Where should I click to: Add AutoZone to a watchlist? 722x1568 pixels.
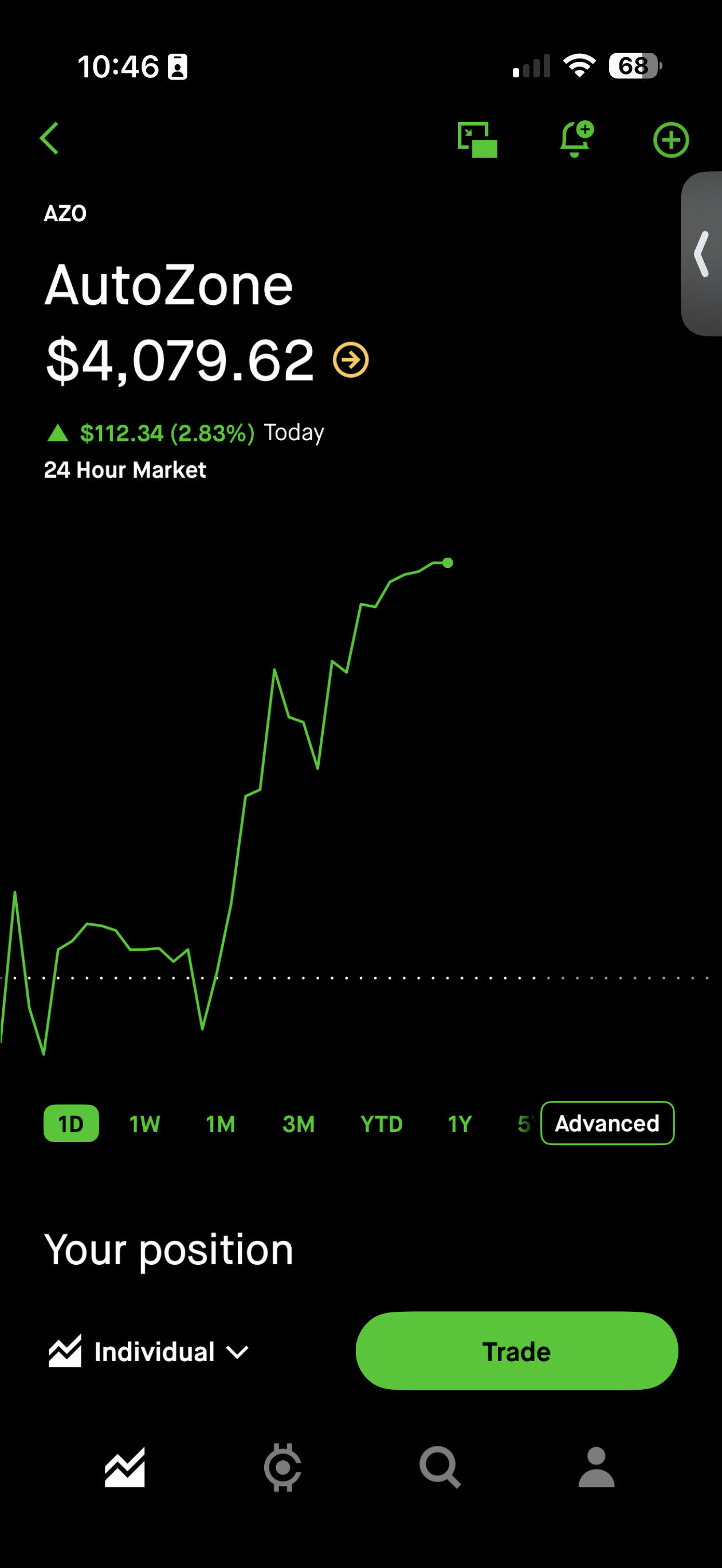click(x=670, y=140)
